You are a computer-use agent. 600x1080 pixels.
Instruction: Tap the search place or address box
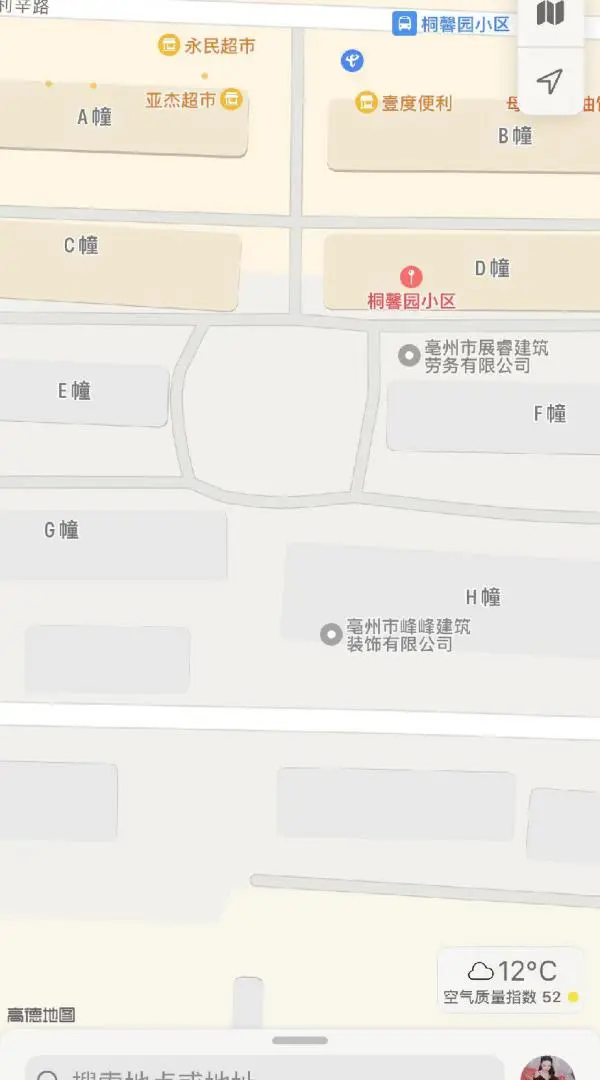pyautogui.click(x=265, y=1070)
